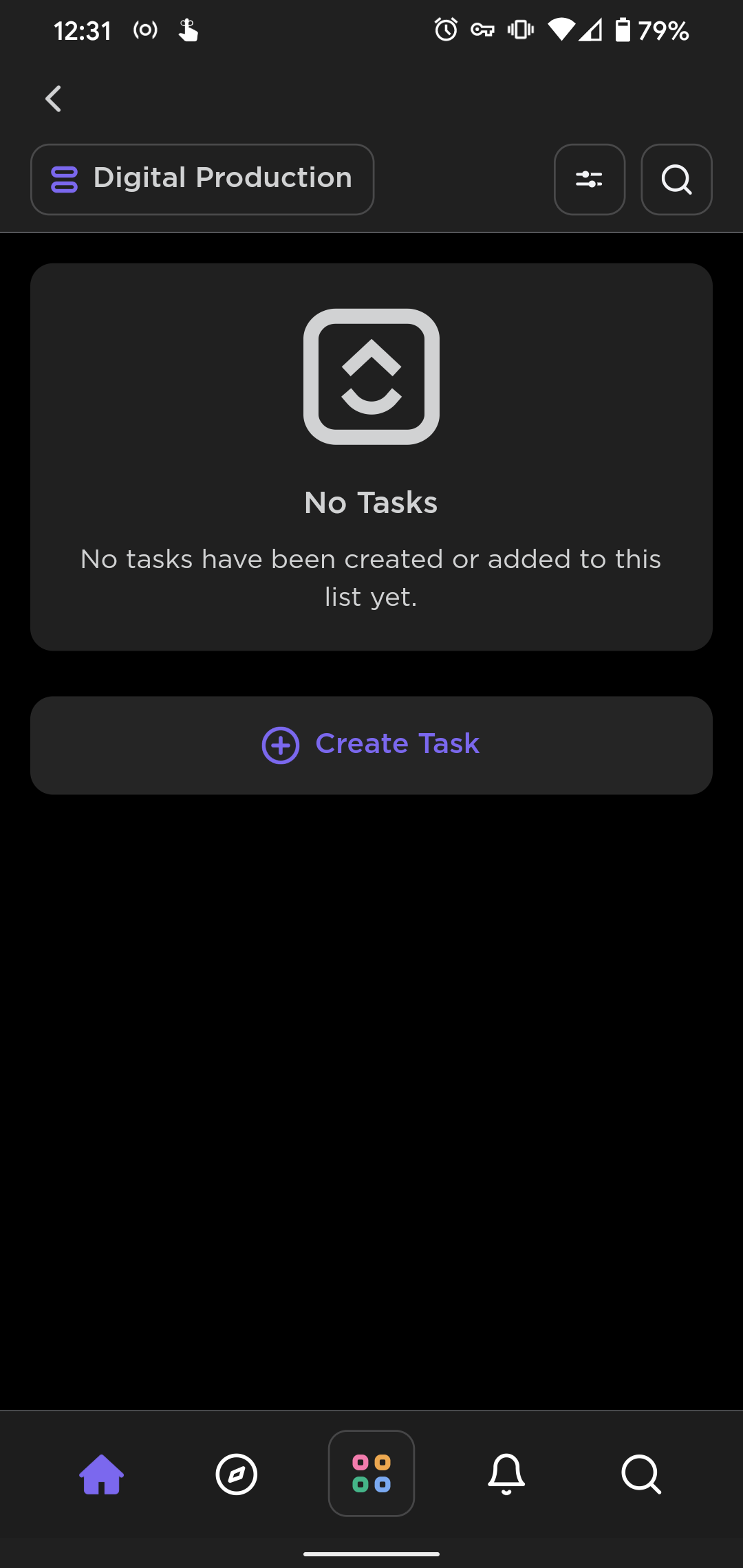Open the filter settings sliders icon
This screenshot has width=743, height=1568.
click(589, 179)
